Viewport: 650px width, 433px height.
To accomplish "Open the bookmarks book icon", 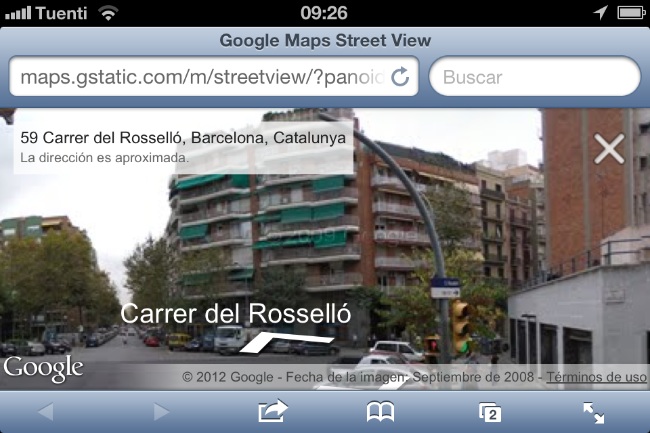I will point(380,411).
